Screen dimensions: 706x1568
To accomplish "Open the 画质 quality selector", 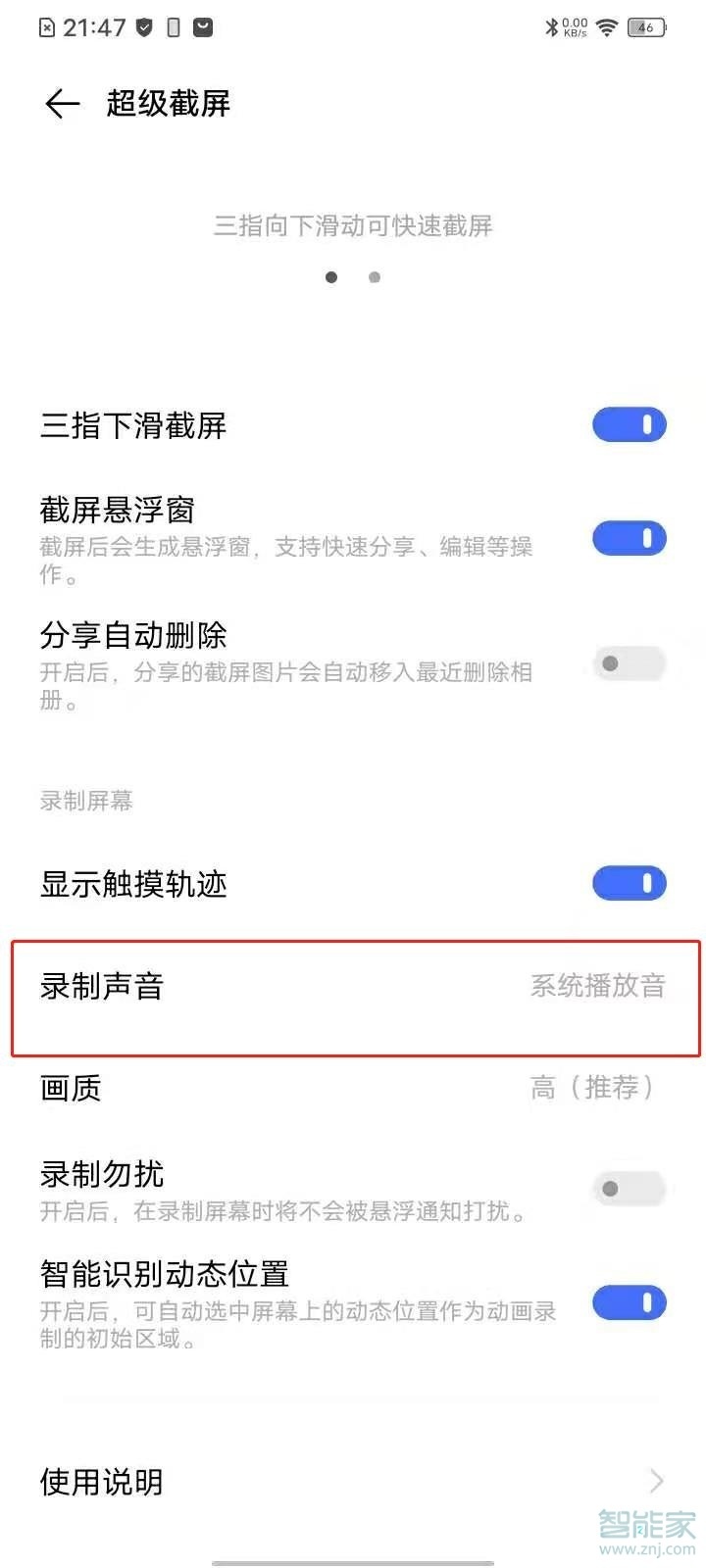I will [x=353, y=1088].
